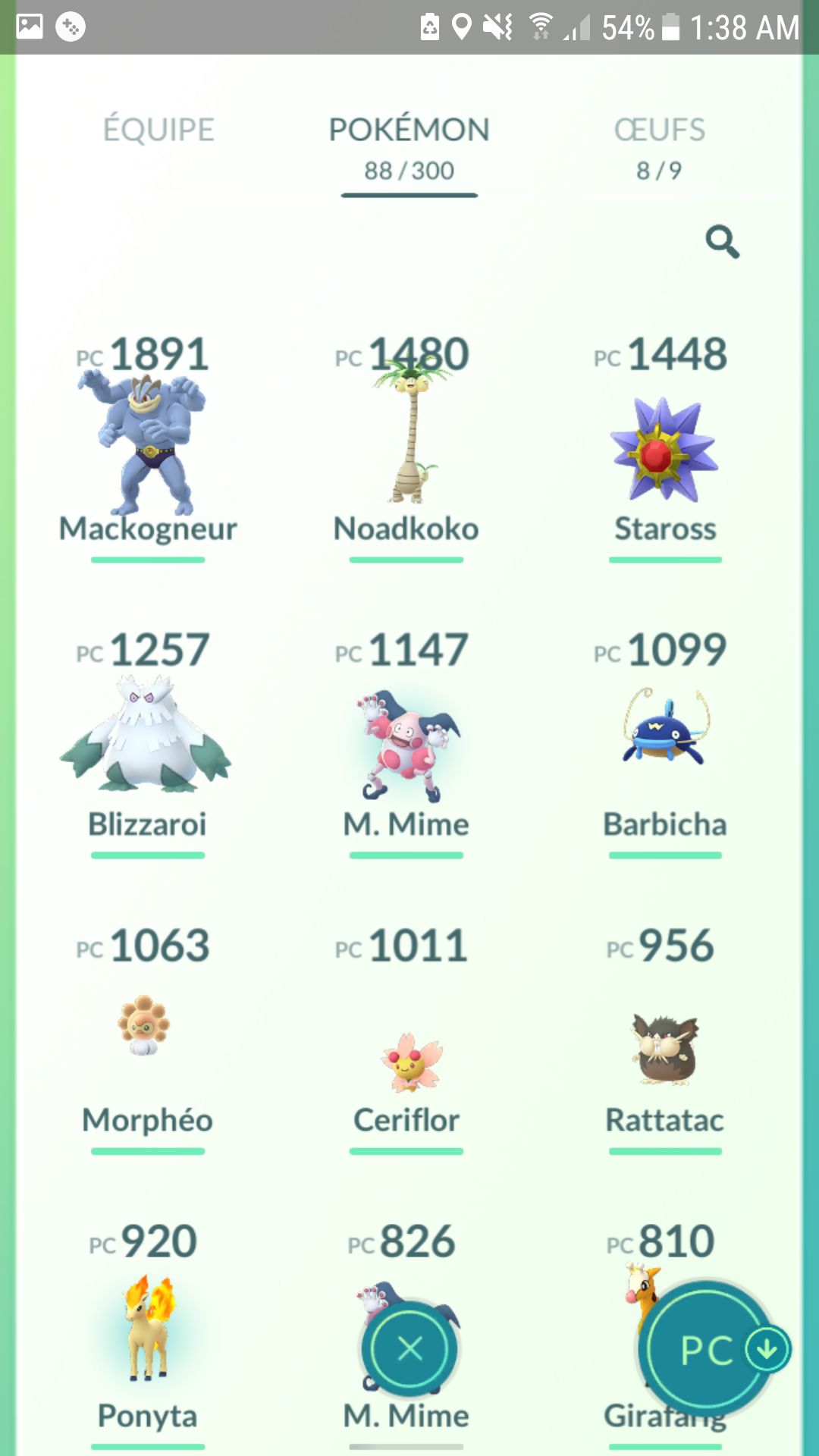Screen dimensions: 819x1456
Task: Close the Pokémon list with X button
Action: pyautogui.click(x=409, y=1349)
